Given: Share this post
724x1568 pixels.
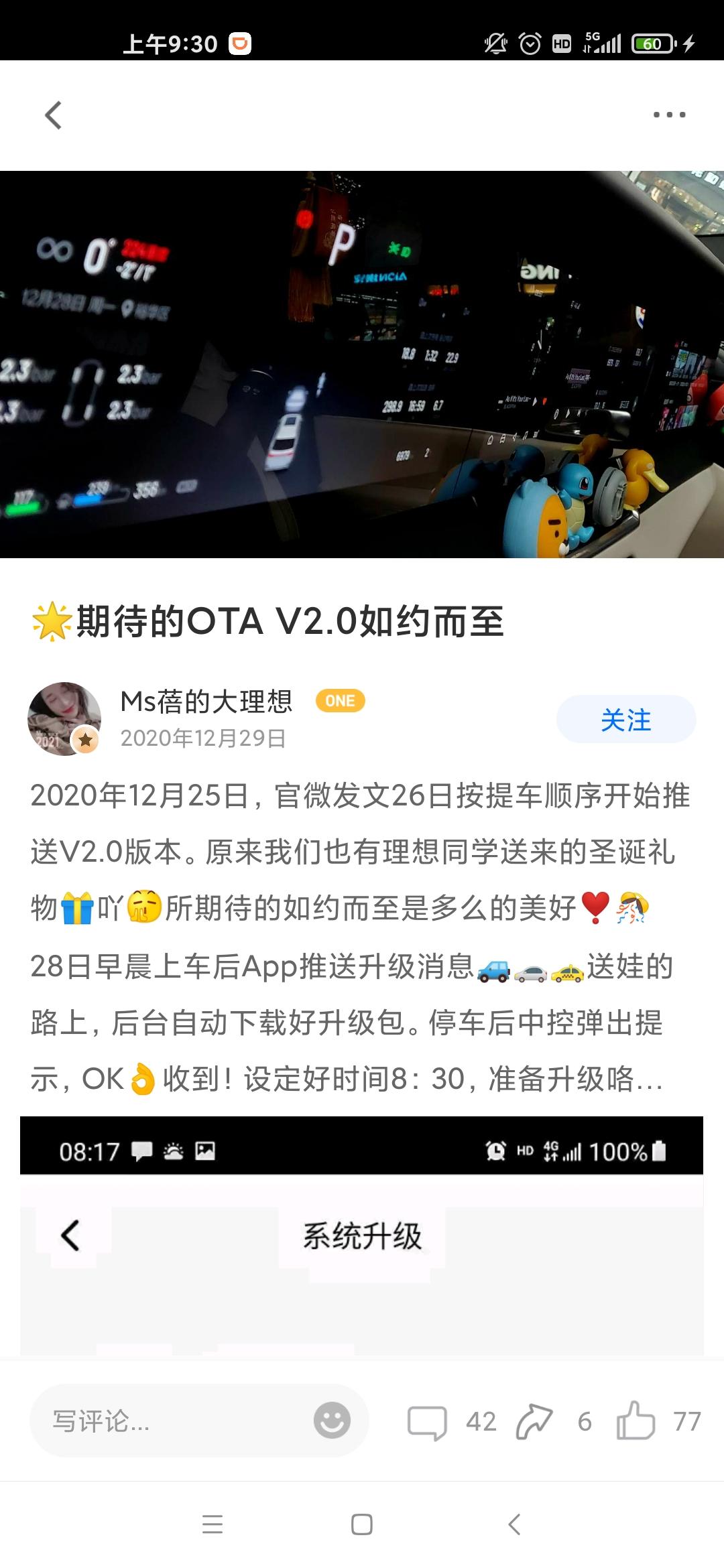Looking at the screenshot, I should point(534,1421).
